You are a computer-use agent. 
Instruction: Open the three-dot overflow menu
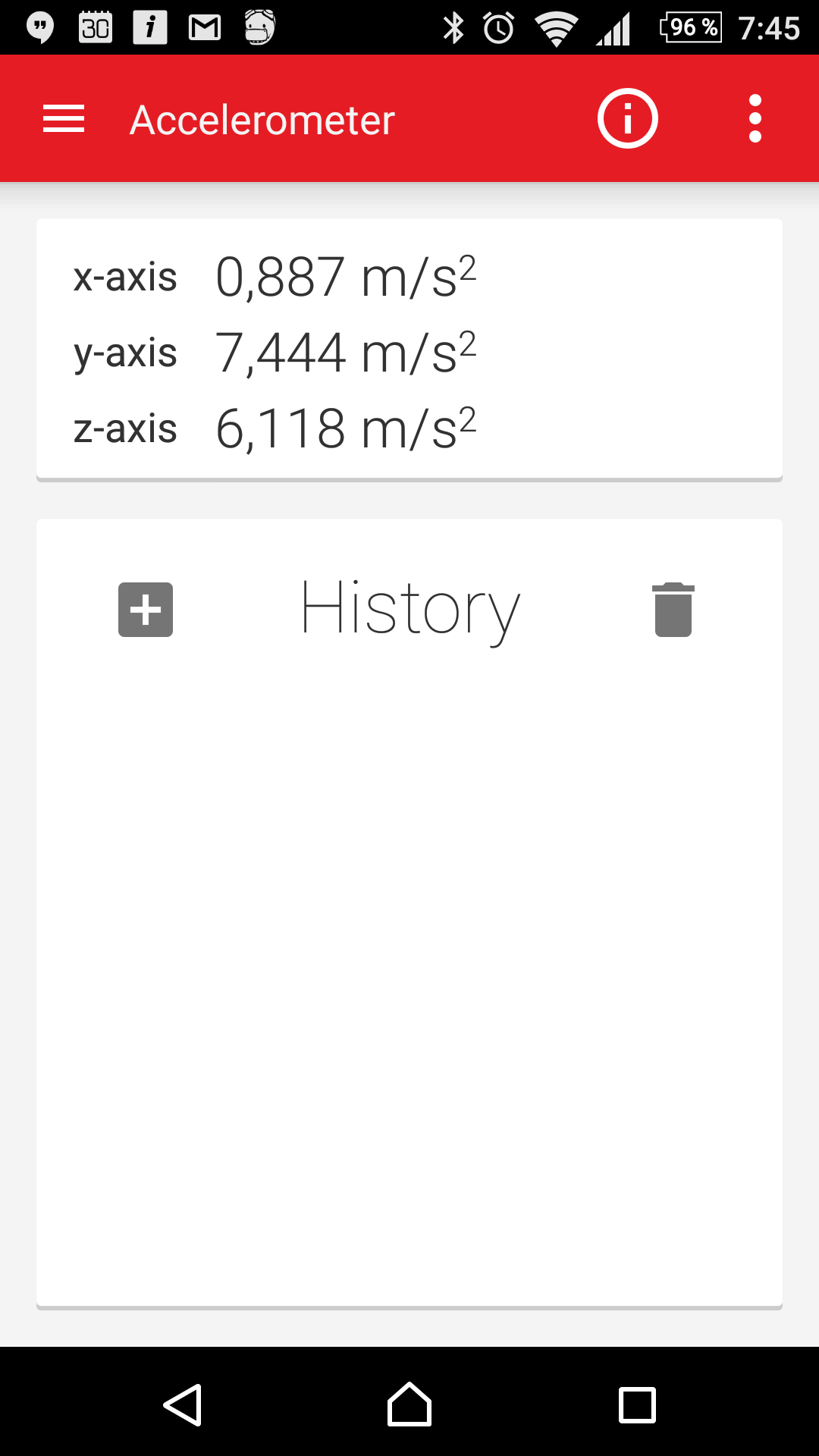[x=755, y=118]
